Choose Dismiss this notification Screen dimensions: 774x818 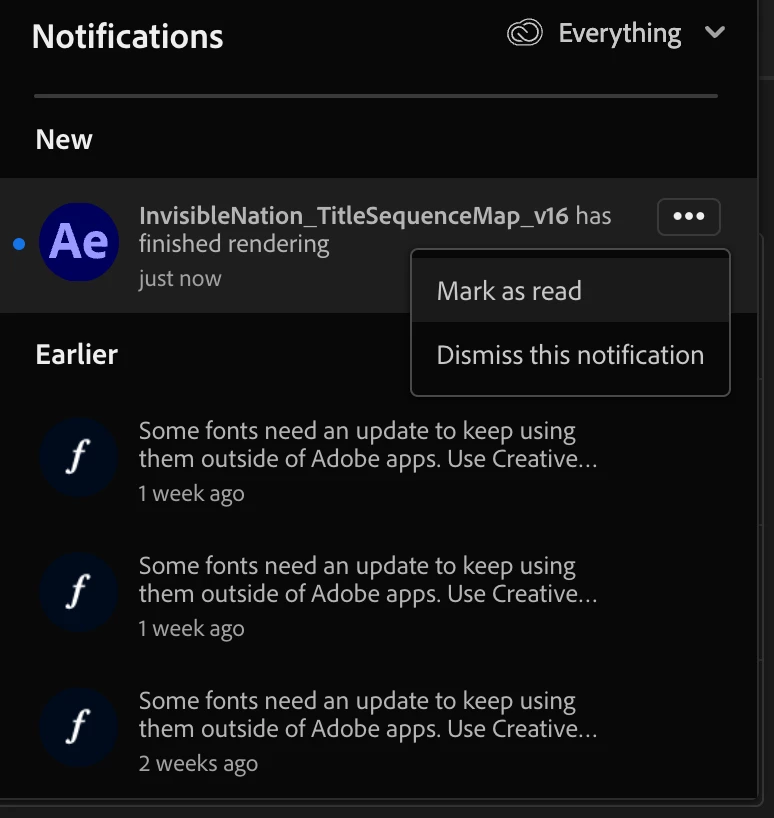click(x=570, y=355)
